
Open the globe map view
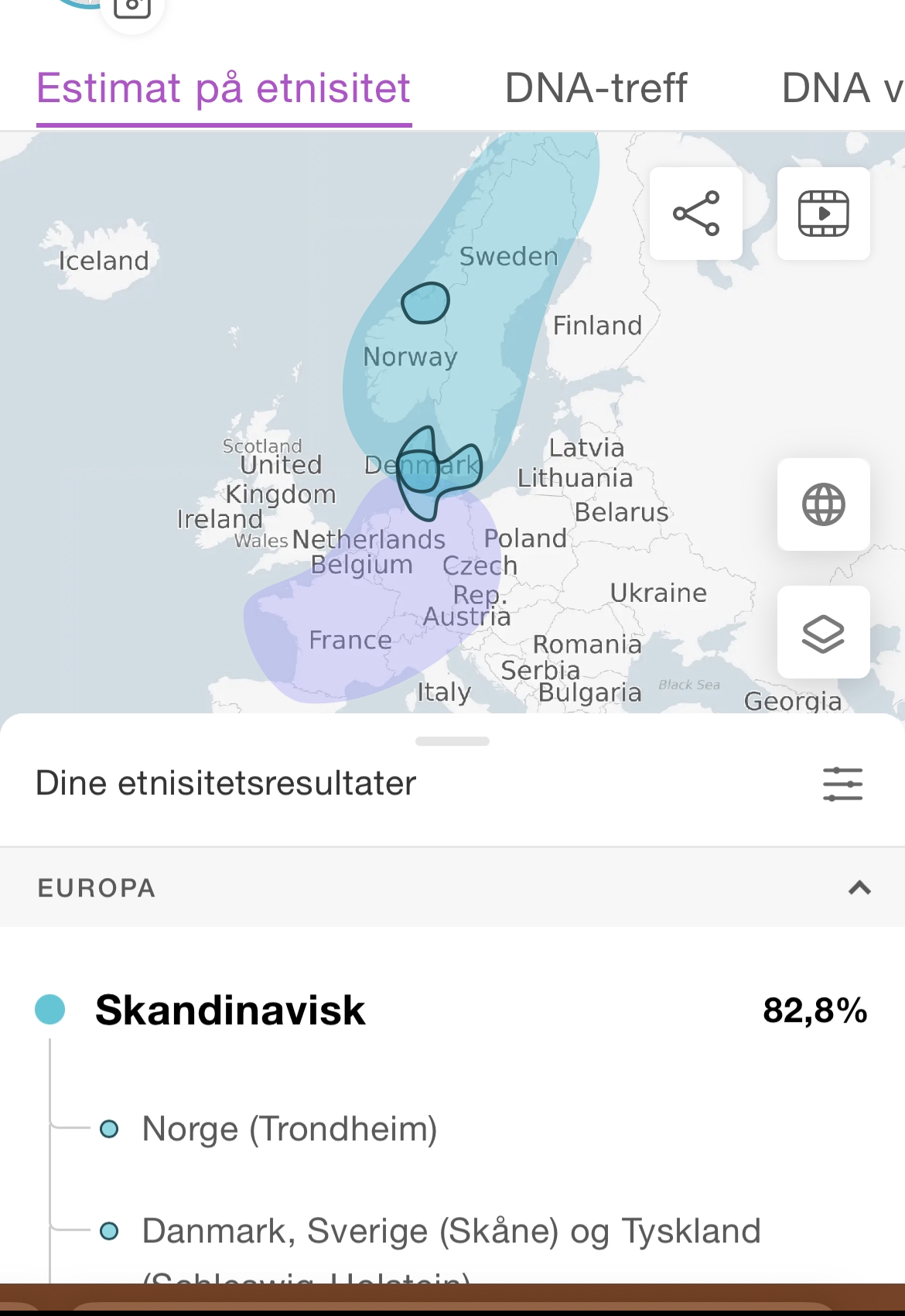click(x=823, y=504)
